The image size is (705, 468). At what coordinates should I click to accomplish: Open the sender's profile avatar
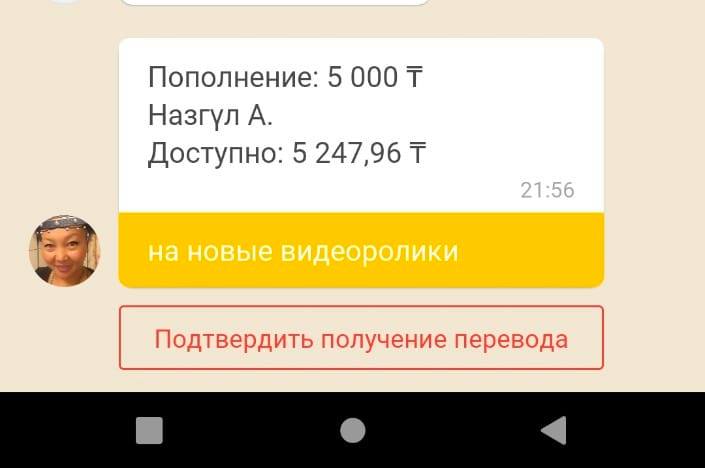tap(64, 250)
